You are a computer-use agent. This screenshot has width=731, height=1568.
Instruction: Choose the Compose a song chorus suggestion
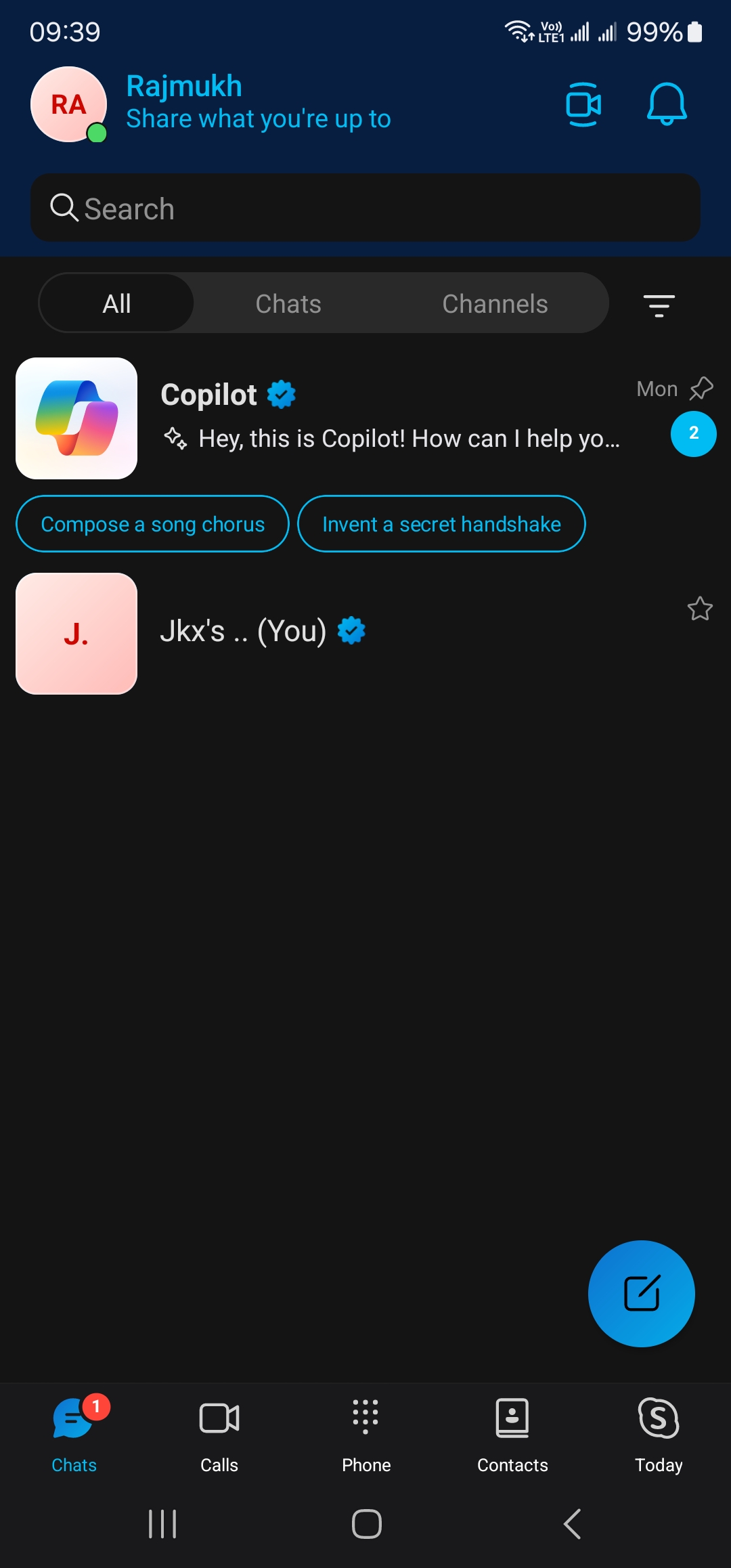(x=152, y=524)
